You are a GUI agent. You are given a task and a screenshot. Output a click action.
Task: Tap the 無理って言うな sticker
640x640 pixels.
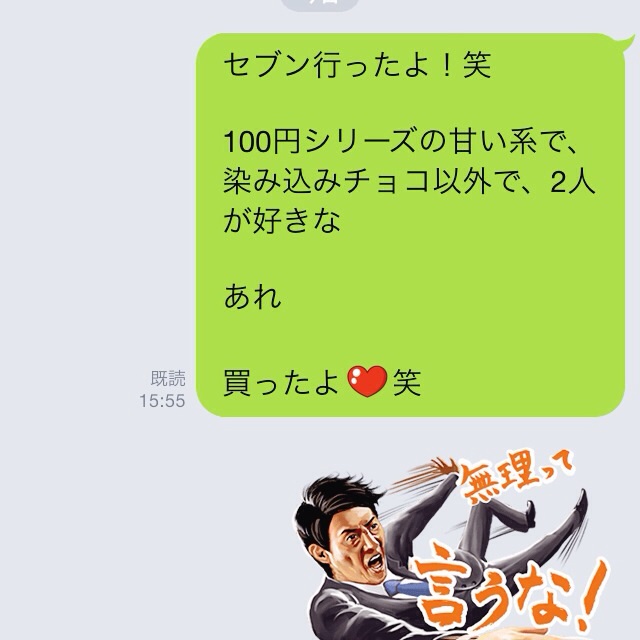450,545
